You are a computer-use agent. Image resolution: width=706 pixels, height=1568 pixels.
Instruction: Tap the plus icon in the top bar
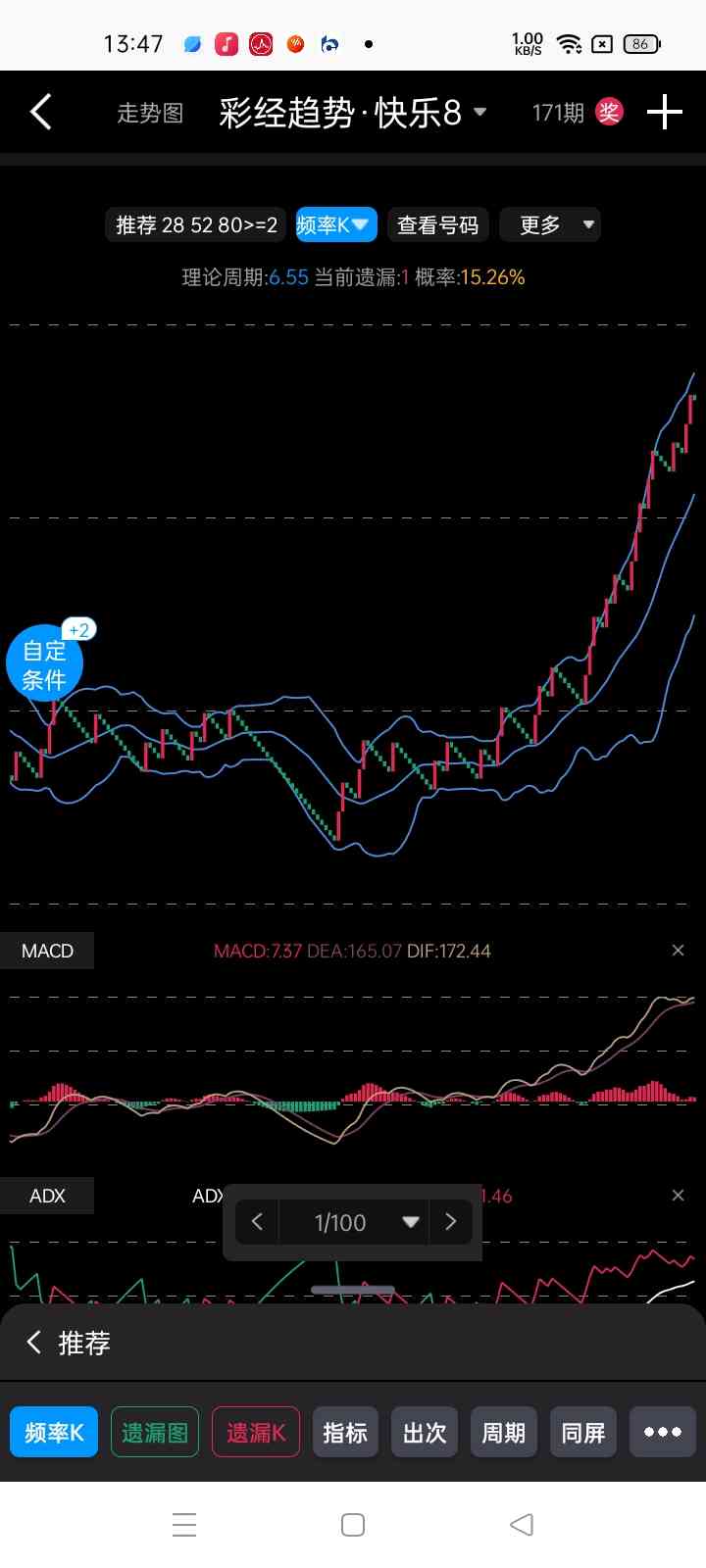[x=664, y=113]
